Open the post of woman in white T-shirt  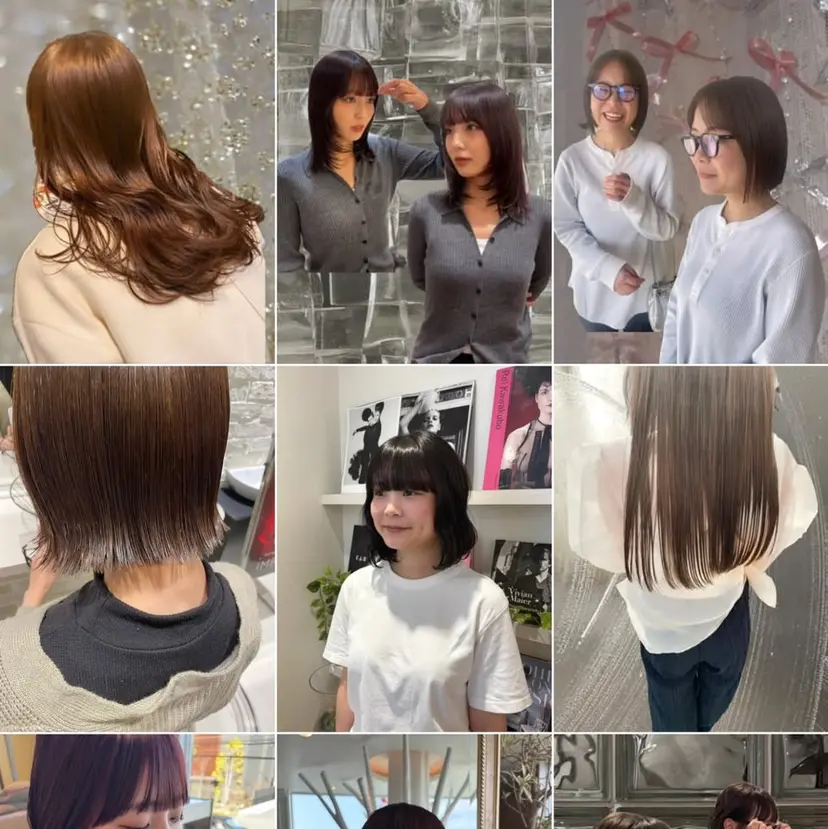tap(414, 548)
